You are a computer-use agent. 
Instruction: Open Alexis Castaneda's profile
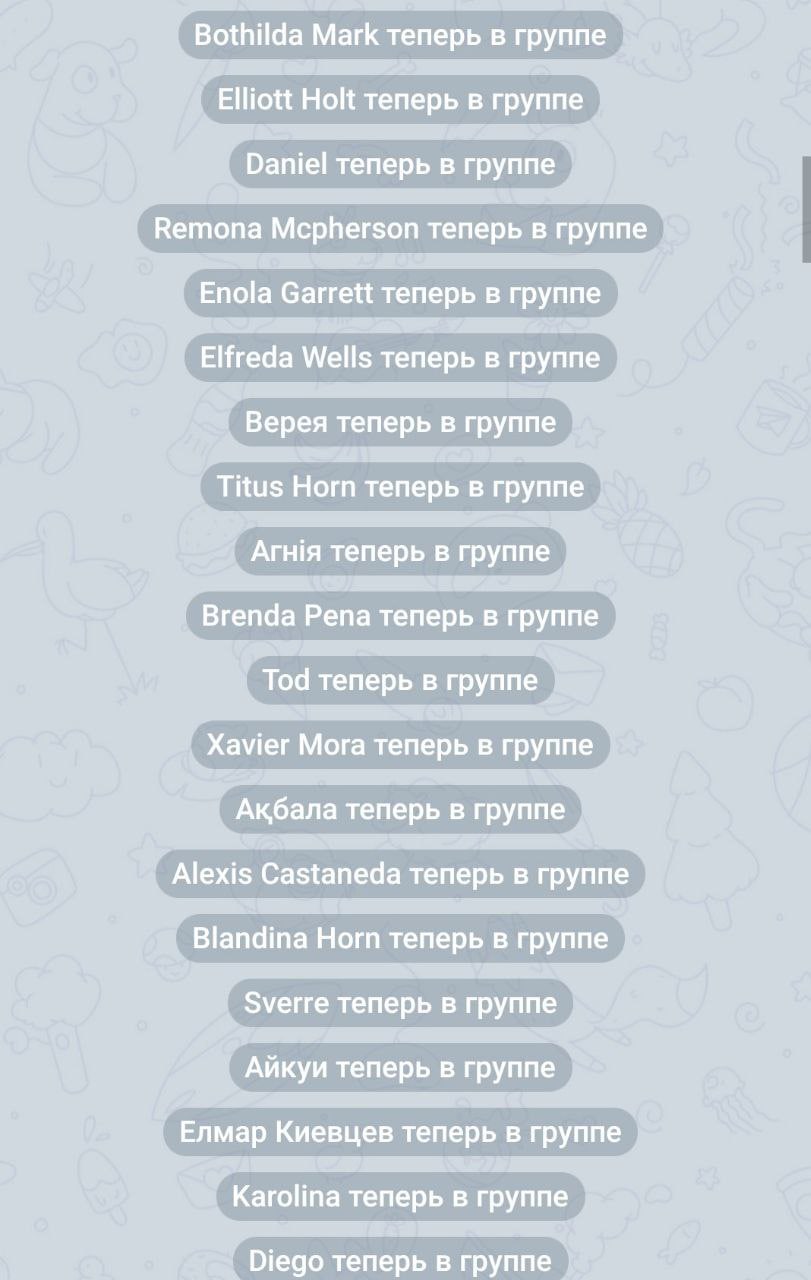click(x=286, y=874)
